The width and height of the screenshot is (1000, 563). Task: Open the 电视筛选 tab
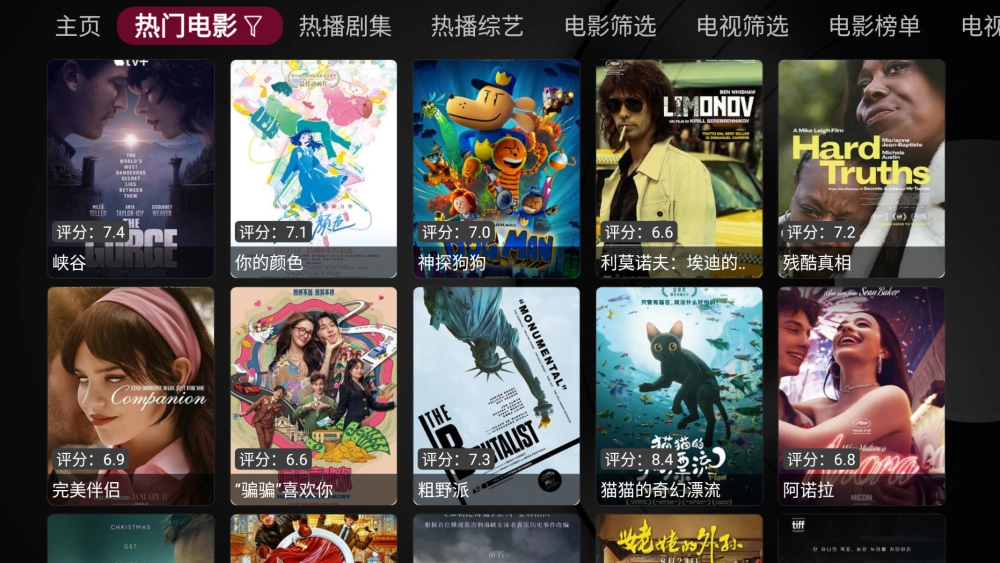click(742, 26)
